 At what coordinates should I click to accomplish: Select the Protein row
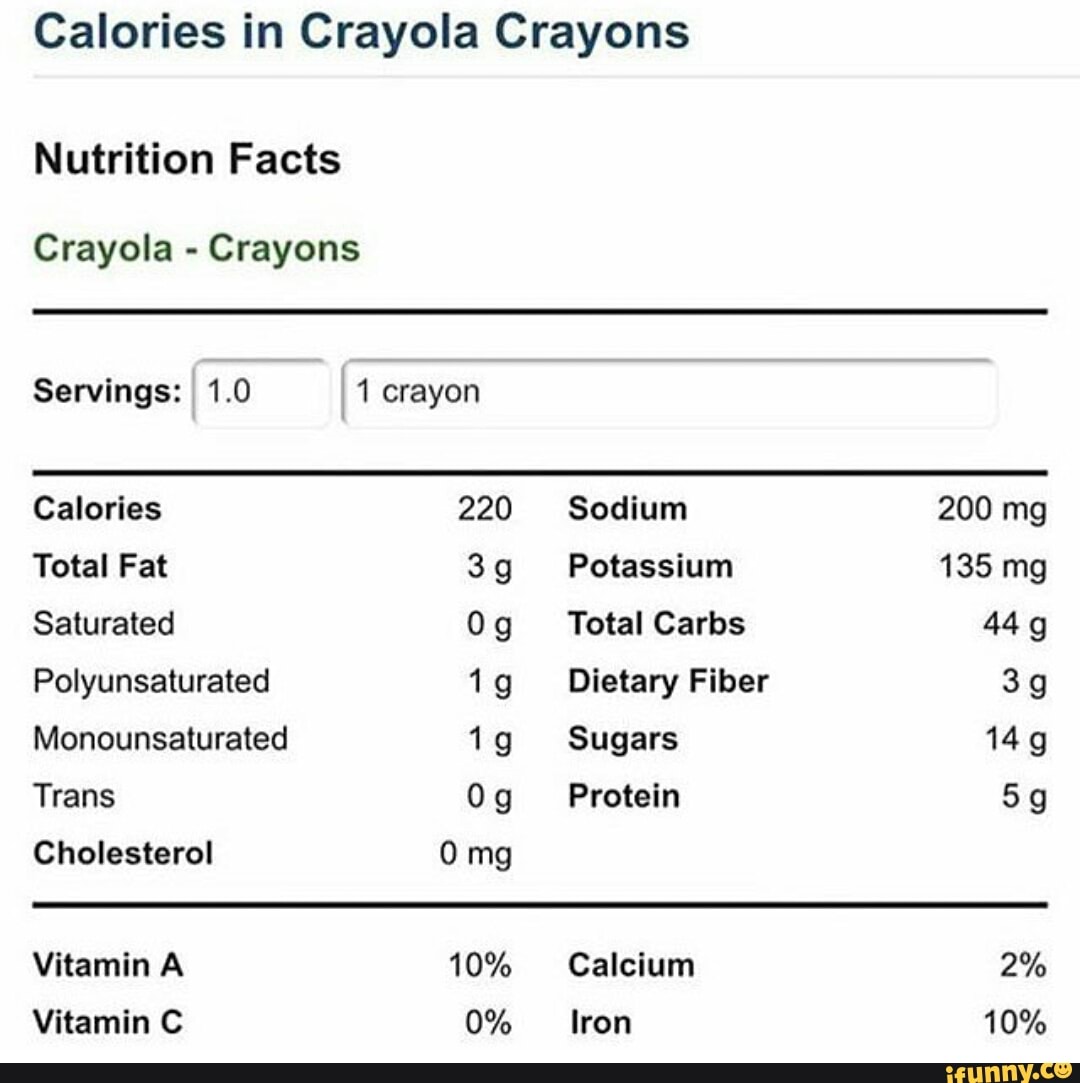tap(624, 796)
